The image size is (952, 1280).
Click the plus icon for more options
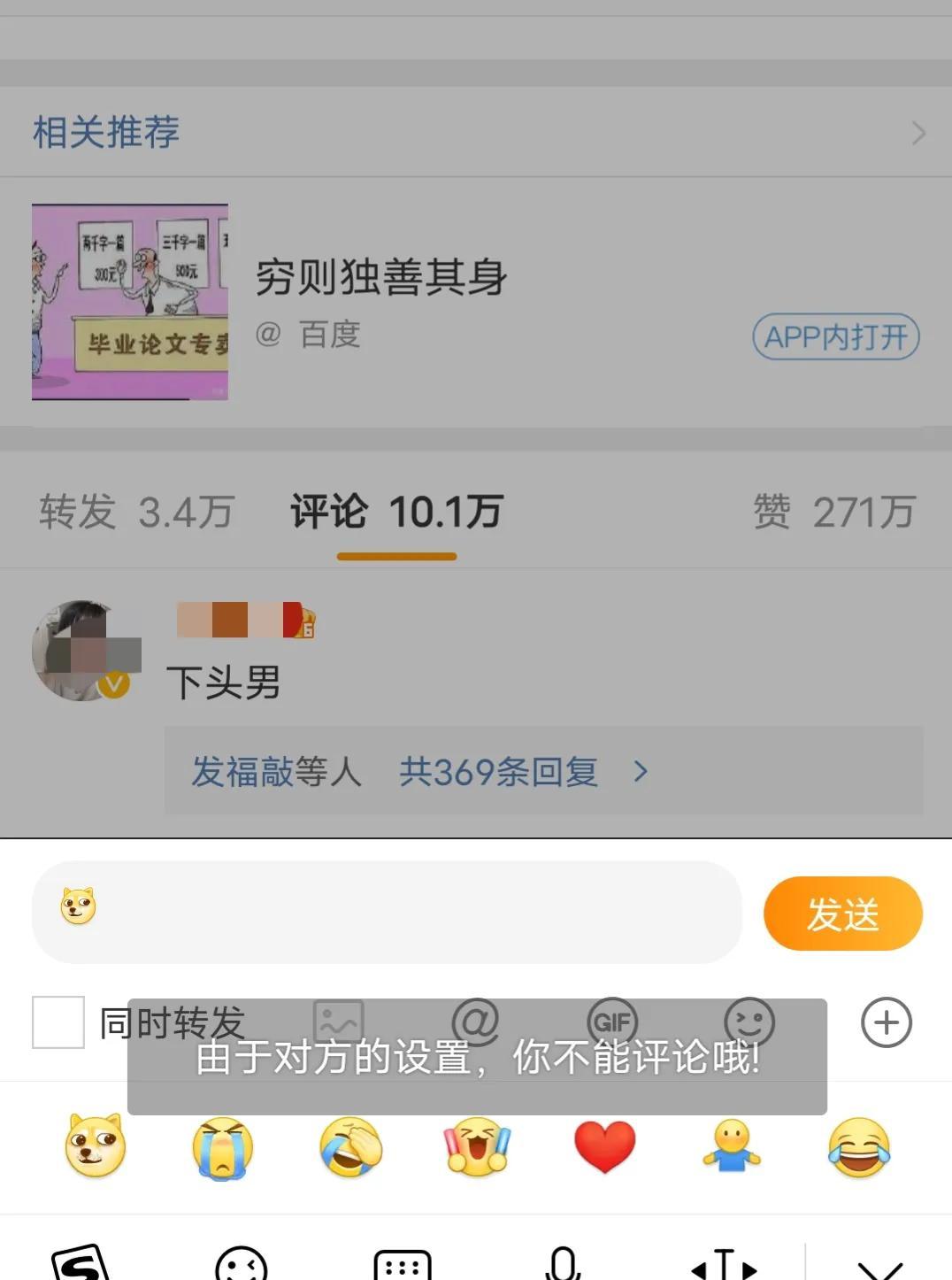(x=884, y=1023)
